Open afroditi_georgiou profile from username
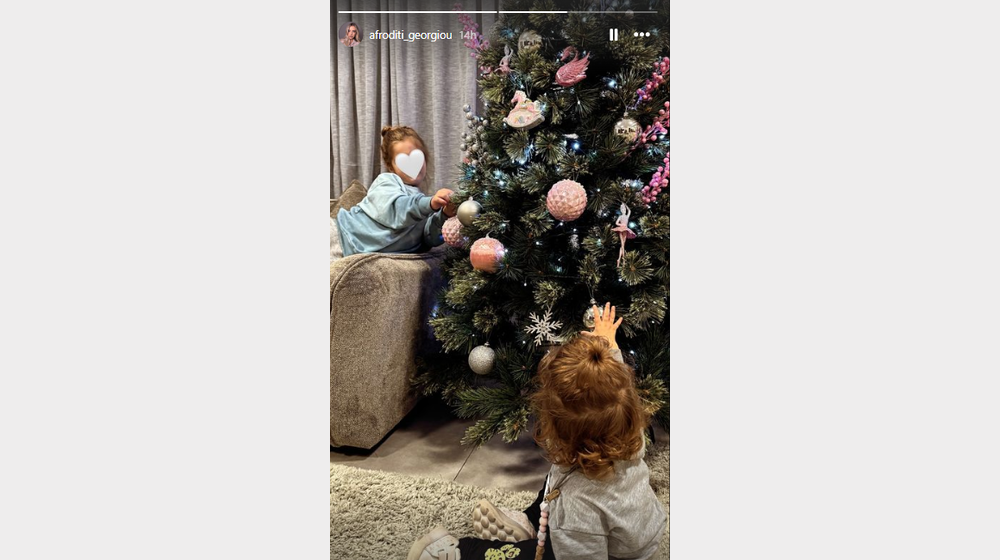 click(x=410, y=35)
